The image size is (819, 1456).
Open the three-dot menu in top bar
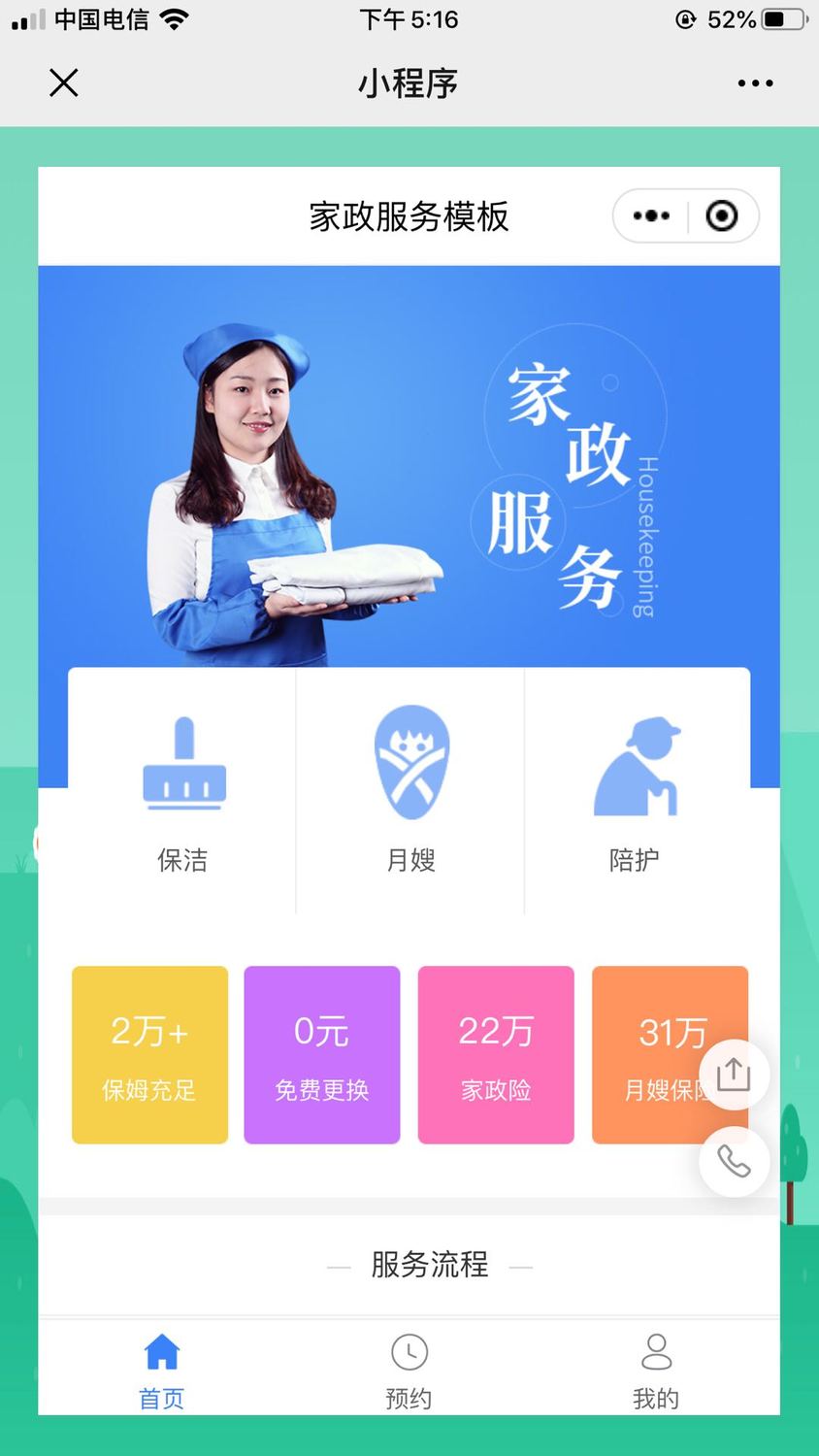click(x=755, y=83)
